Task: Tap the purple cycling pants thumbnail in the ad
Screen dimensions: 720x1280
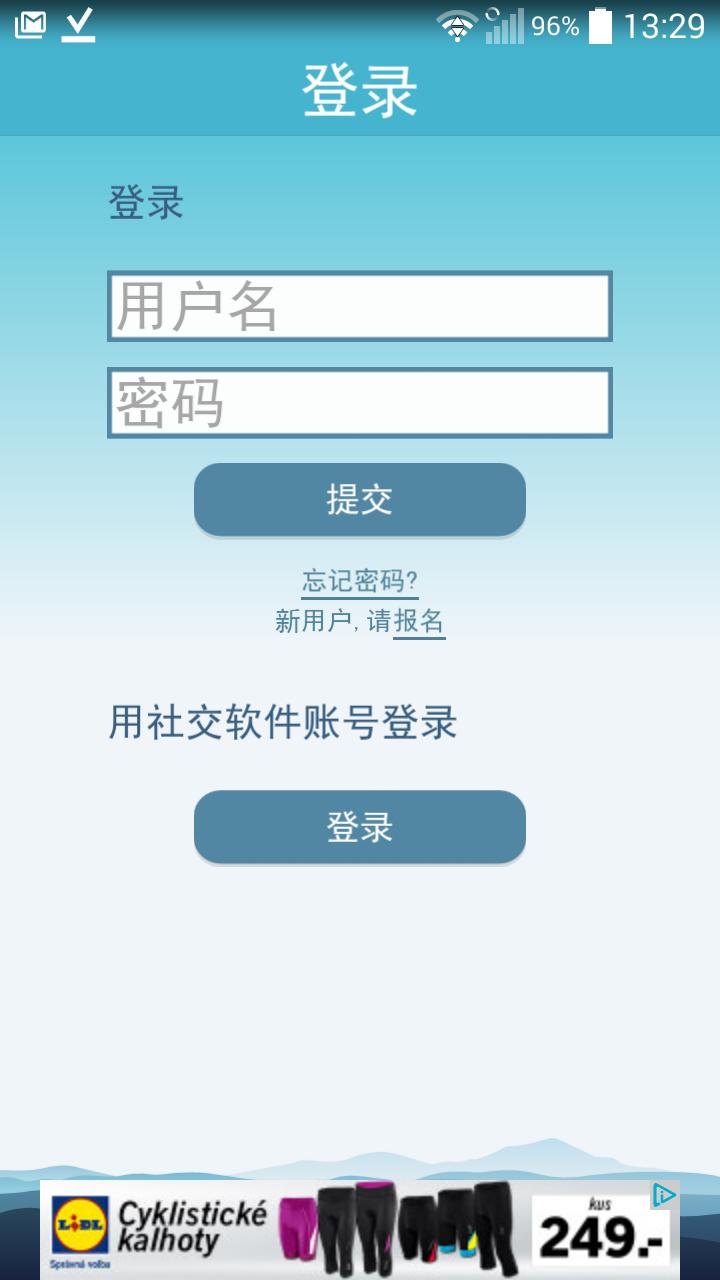Action: point(300,1233)
